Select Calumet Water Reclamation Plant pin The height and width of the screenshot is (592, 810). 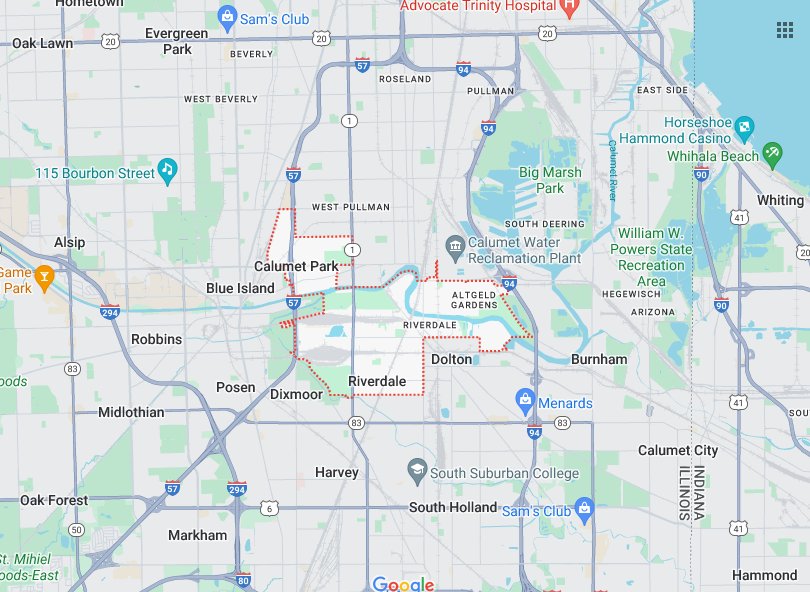tap(454, 246)
